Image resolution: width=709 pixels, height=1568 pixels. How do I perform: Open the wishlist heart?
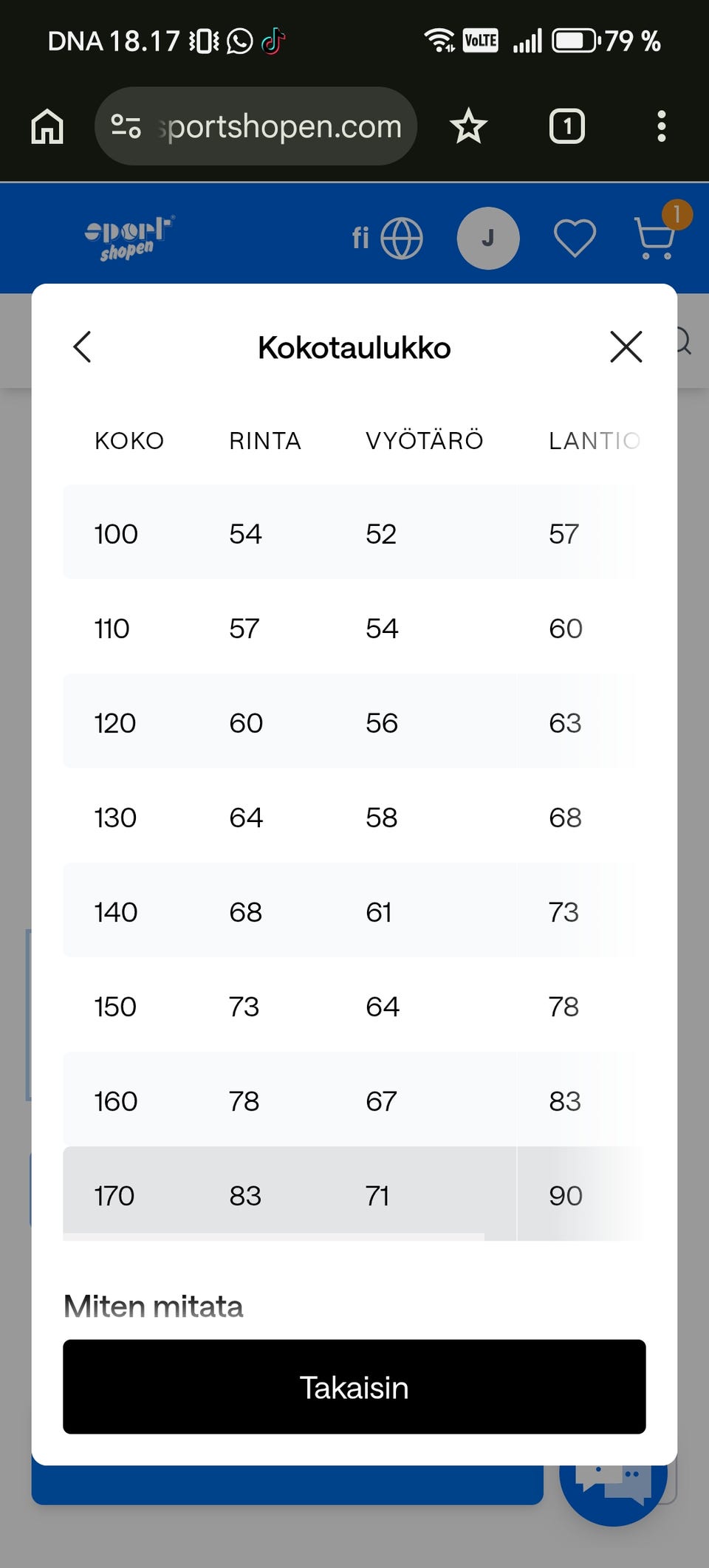point(575,238)
